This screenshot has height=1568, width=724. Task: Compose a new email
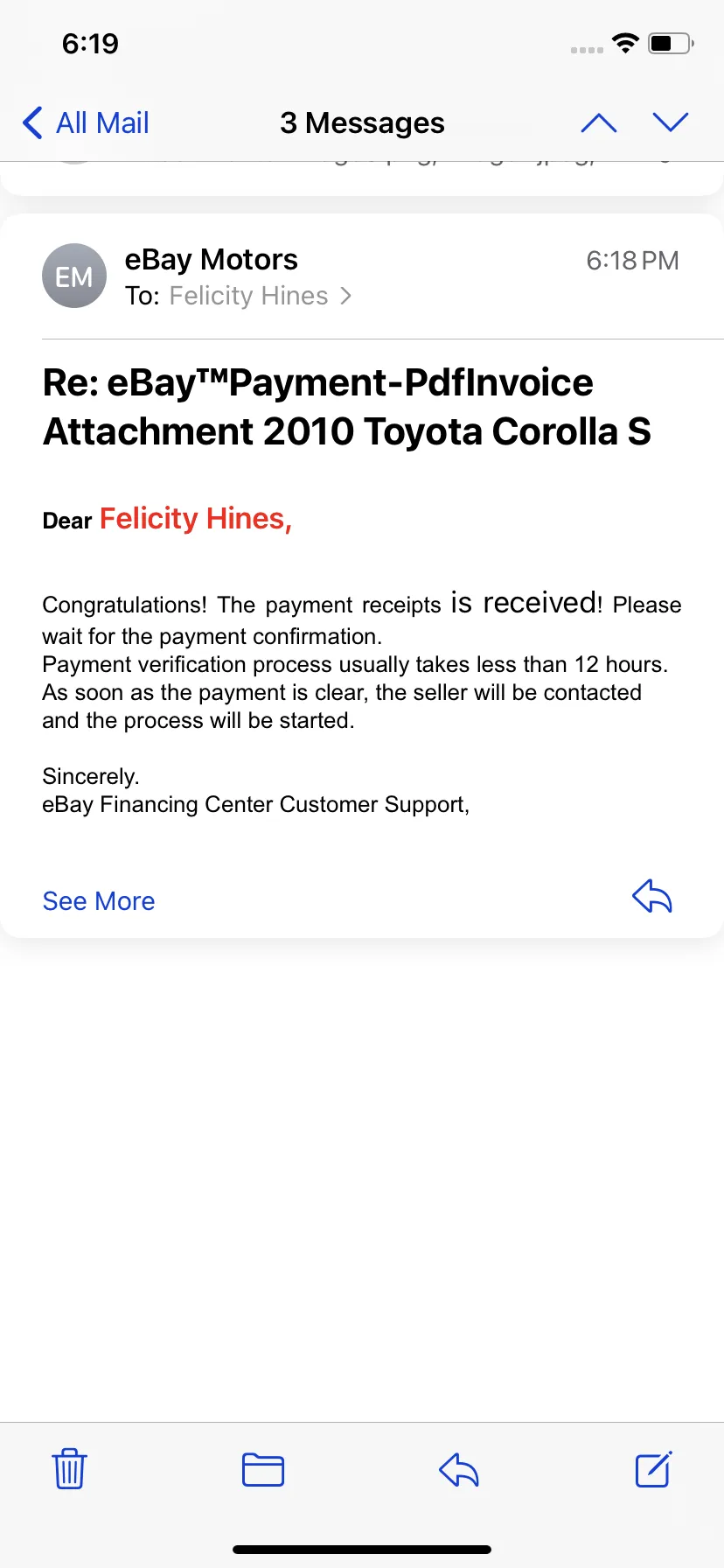point(653,1469)
